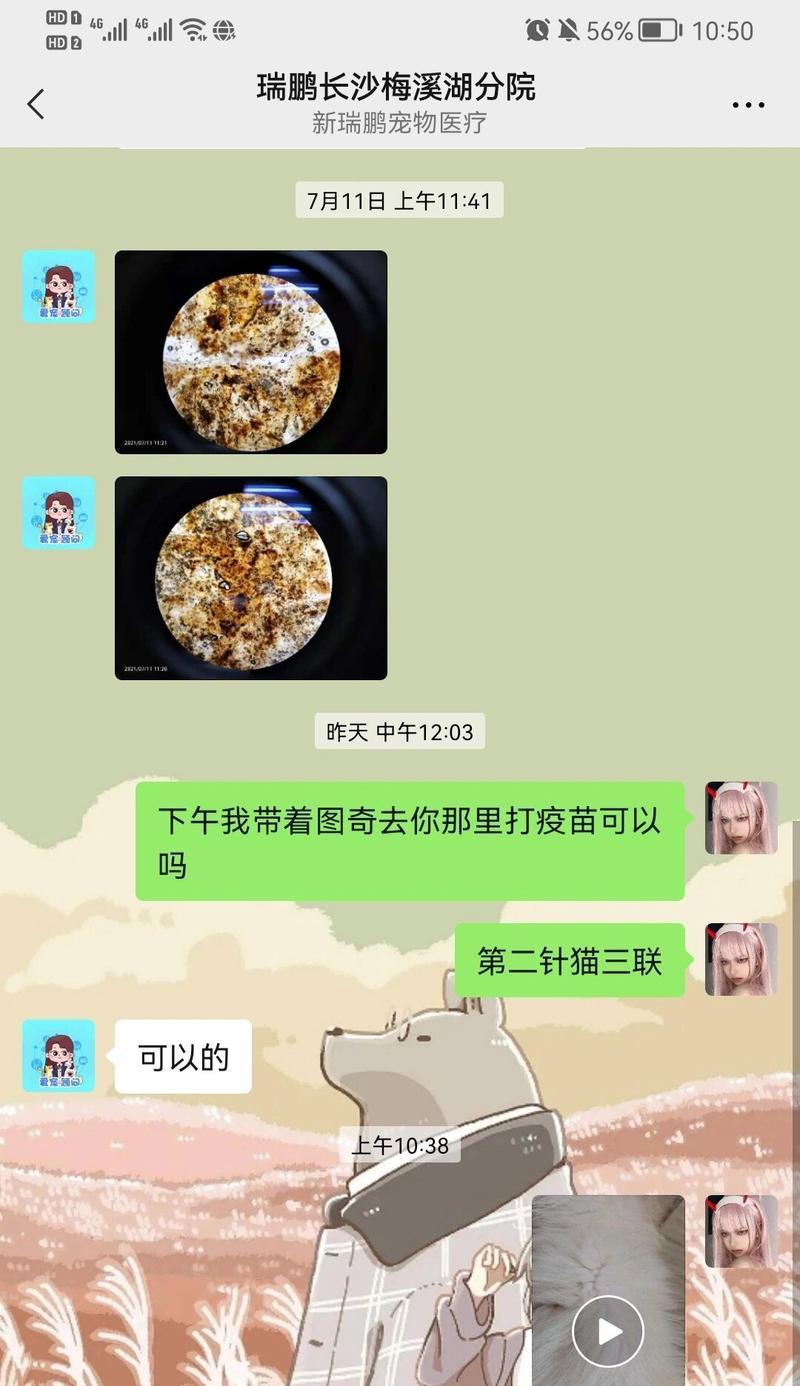Open the three-dot chat options menu
The image size is (800, 1386).
pyautogui.click(x=748, y=105)
